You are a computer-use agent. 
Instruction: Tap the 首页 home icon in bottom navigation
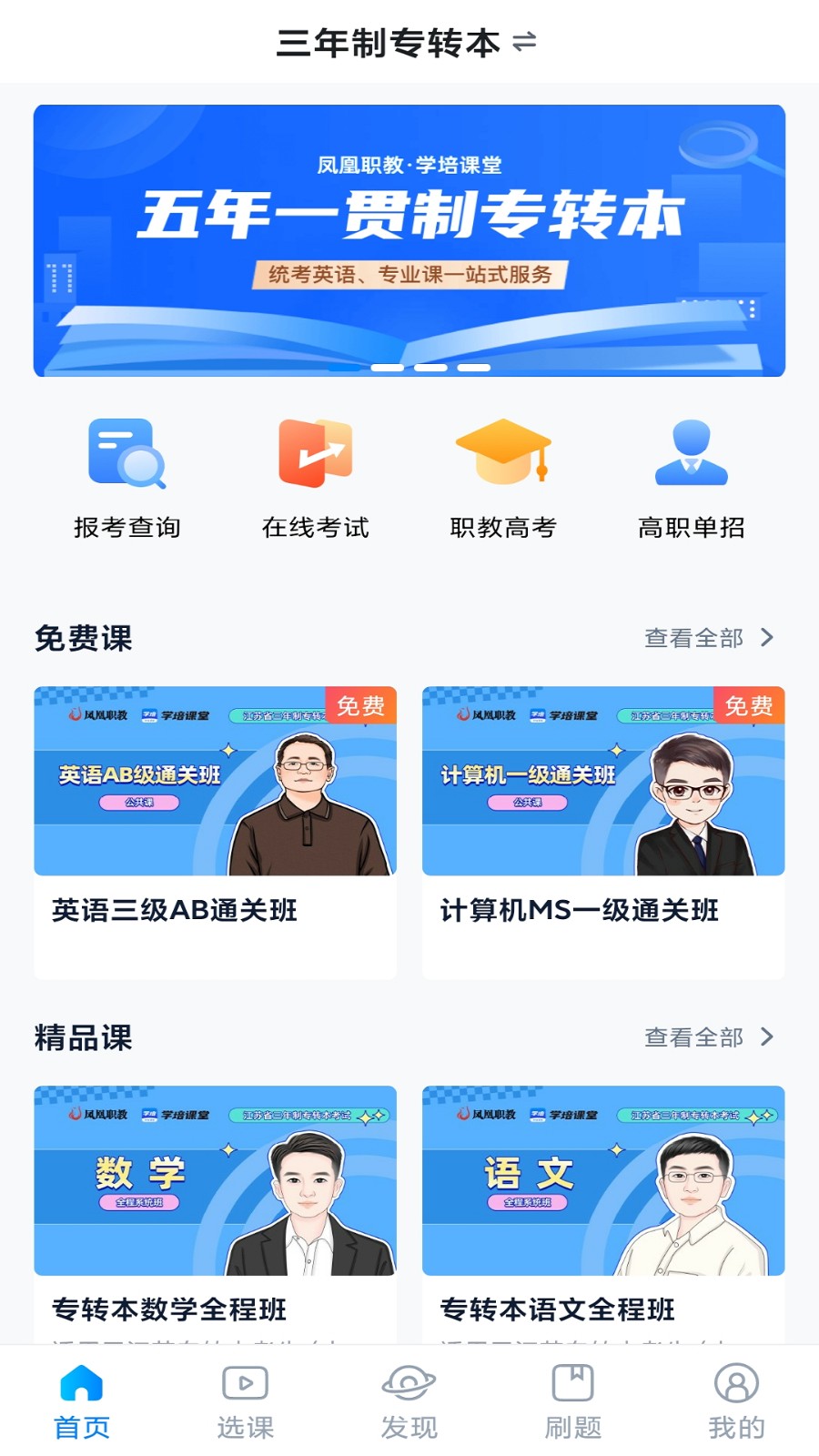tap(81, 1384)
